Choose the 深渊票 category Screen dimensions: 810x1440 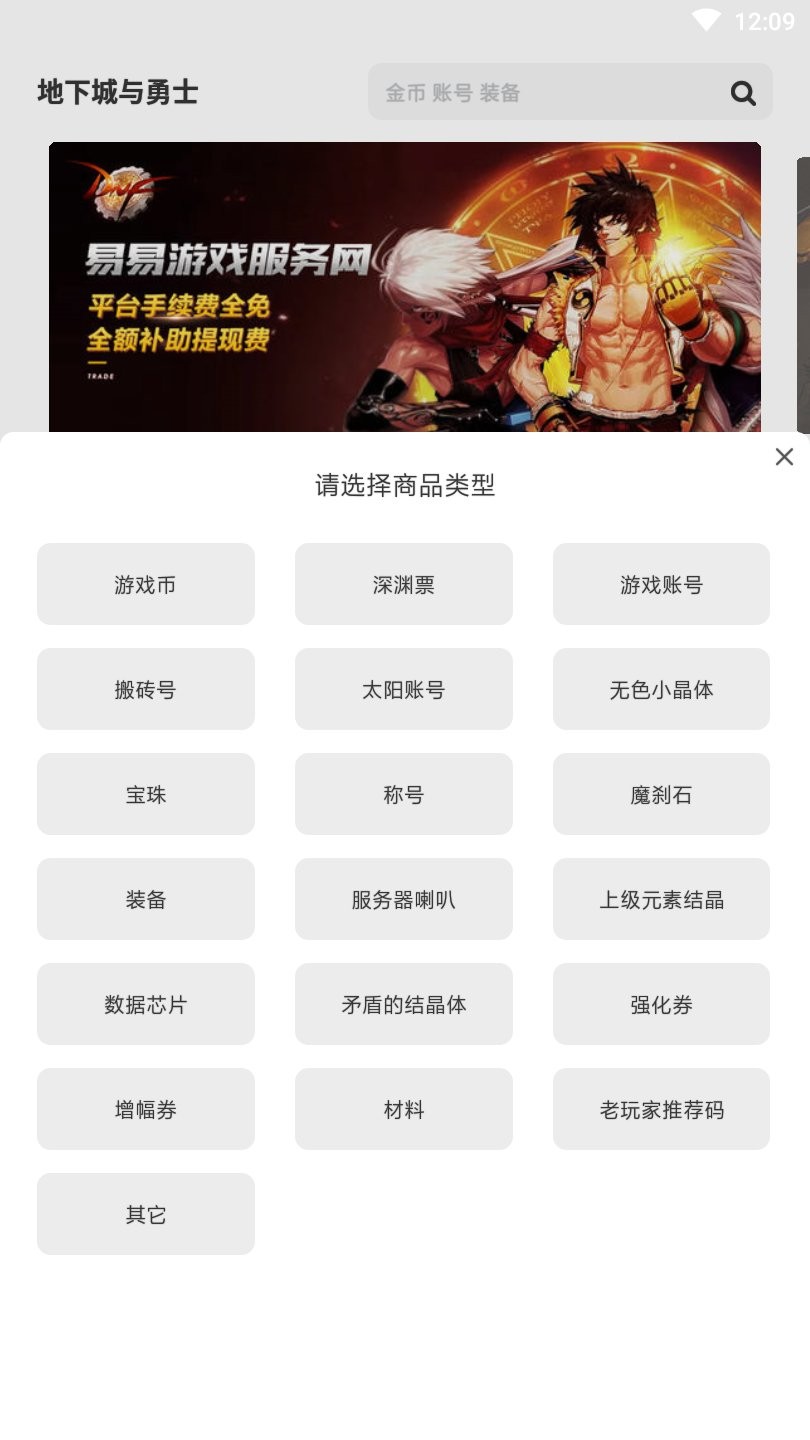coord(404,585)
